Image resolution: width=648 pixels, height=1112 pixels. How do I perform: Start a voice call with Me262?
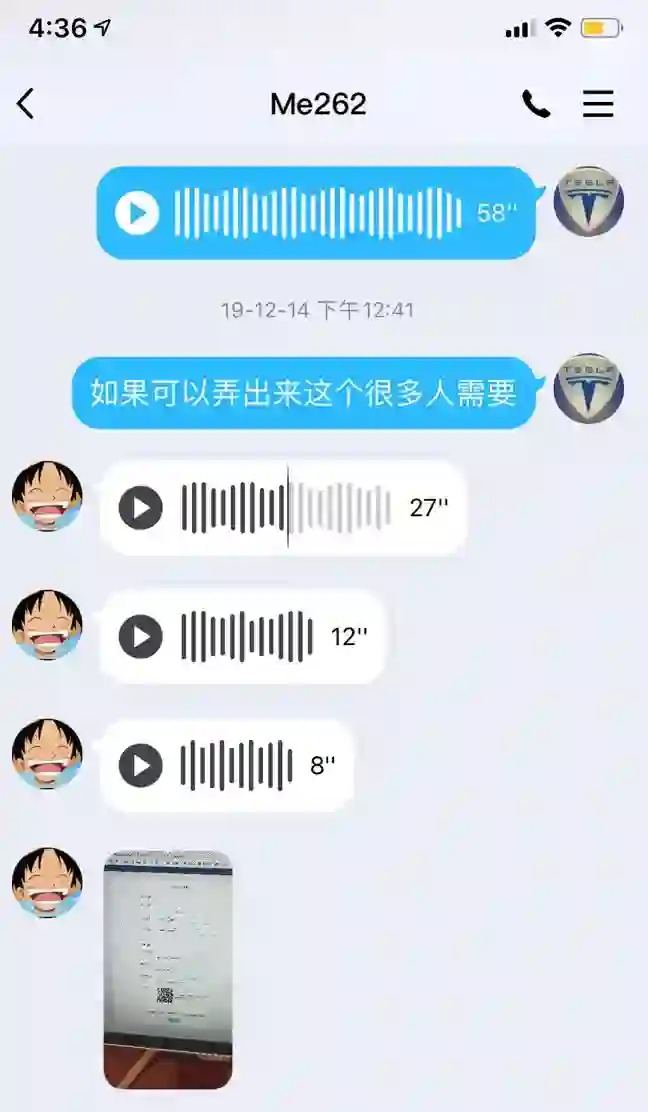(x=536, y=104)
